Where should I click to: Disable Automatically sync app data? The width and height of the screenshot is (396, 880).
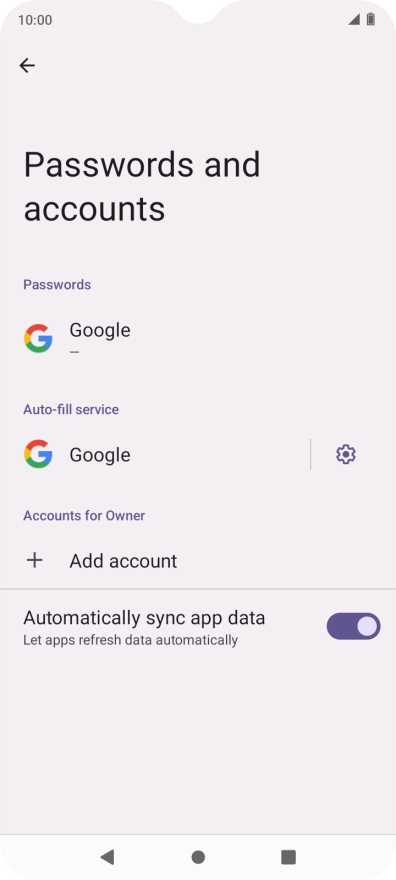click(353, 626)
